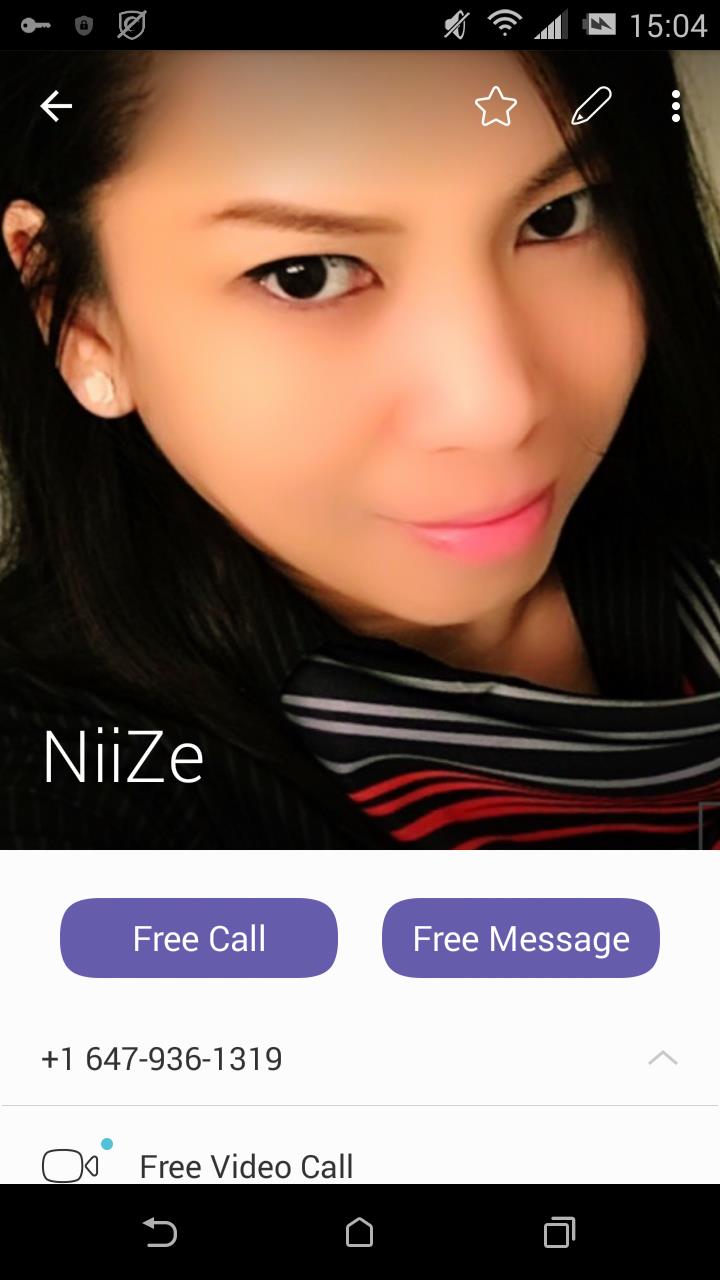Image resolution: width=720 pixels, height=1280 pixels.
Task: Tap the system home button
Action: [360, 1233]
